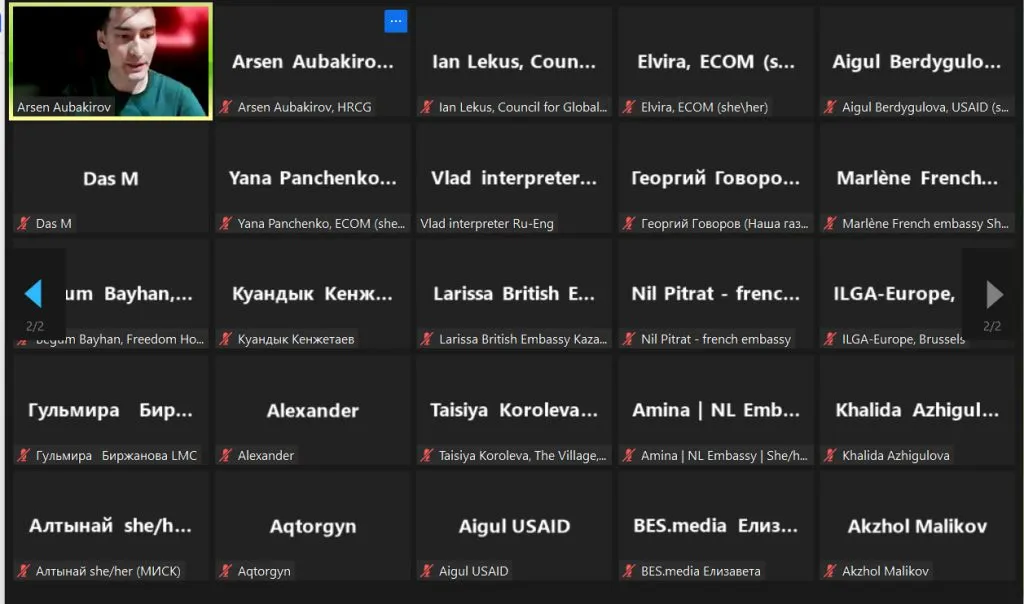Select the Aigul USAID participant tile
1024x604 pixels.
514,526
